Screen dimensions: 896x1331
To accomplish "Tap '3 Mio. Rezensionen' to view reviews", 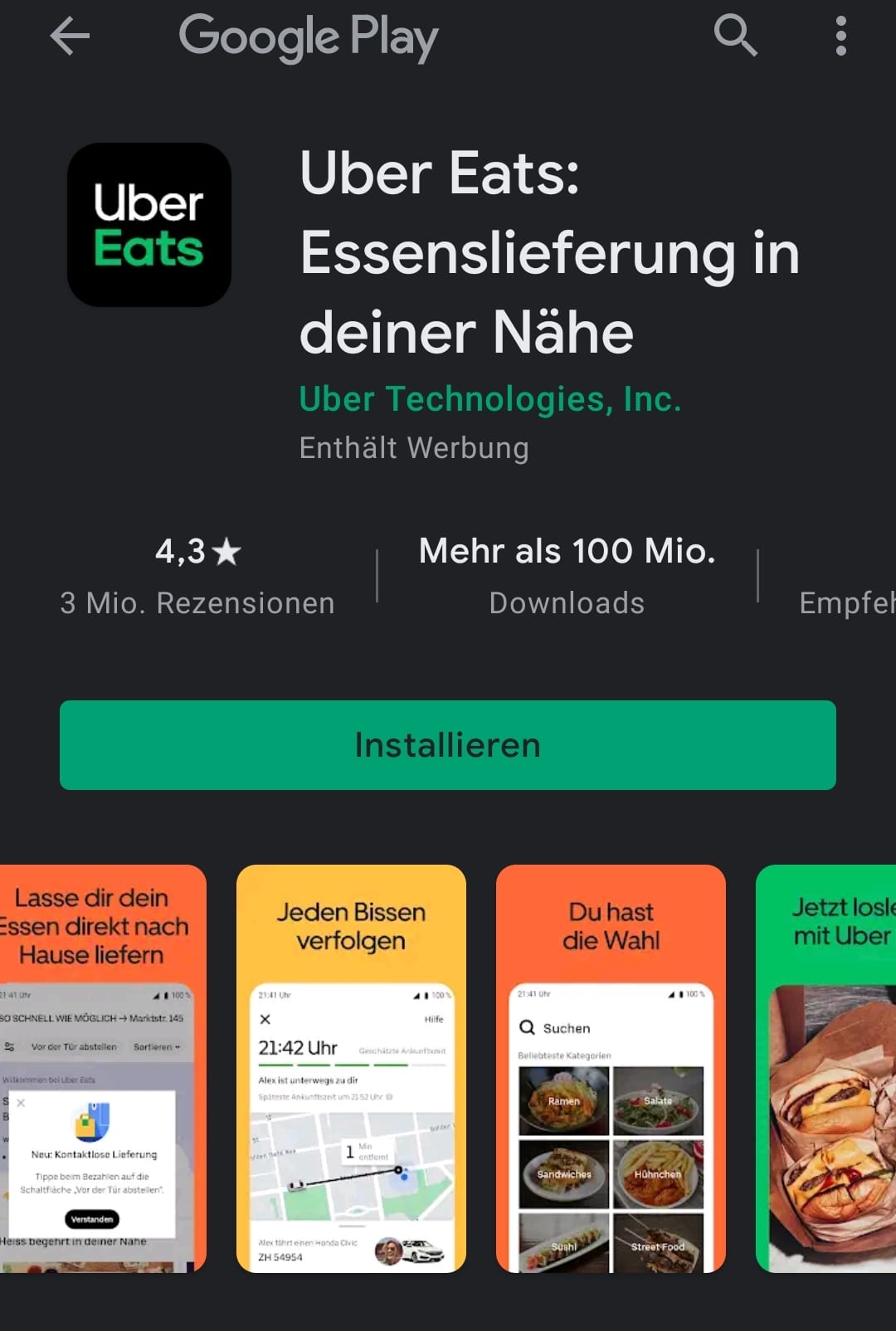I will point(196,603).
